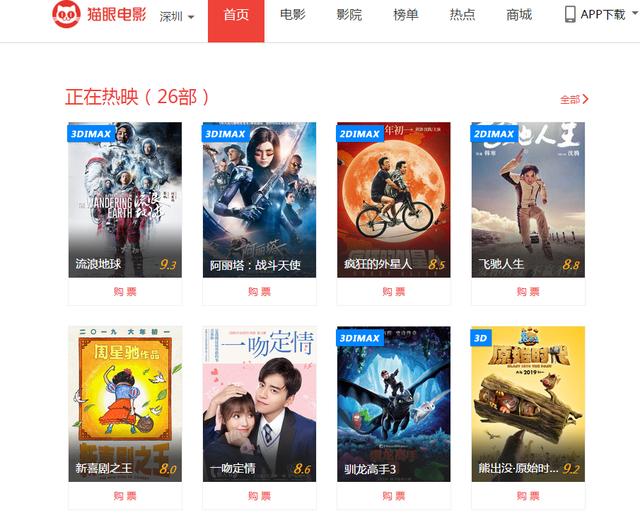Buy tickets for 疯狂的外星人
Viewport: 640px width, 513px height.
click(x=393, y=292)
